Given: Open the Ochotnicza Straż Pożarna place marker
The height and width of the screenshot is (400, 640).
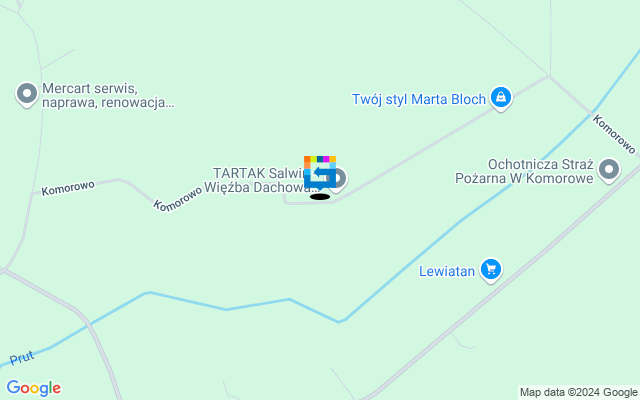Looking at the screenshot, I should coord(609,171).
